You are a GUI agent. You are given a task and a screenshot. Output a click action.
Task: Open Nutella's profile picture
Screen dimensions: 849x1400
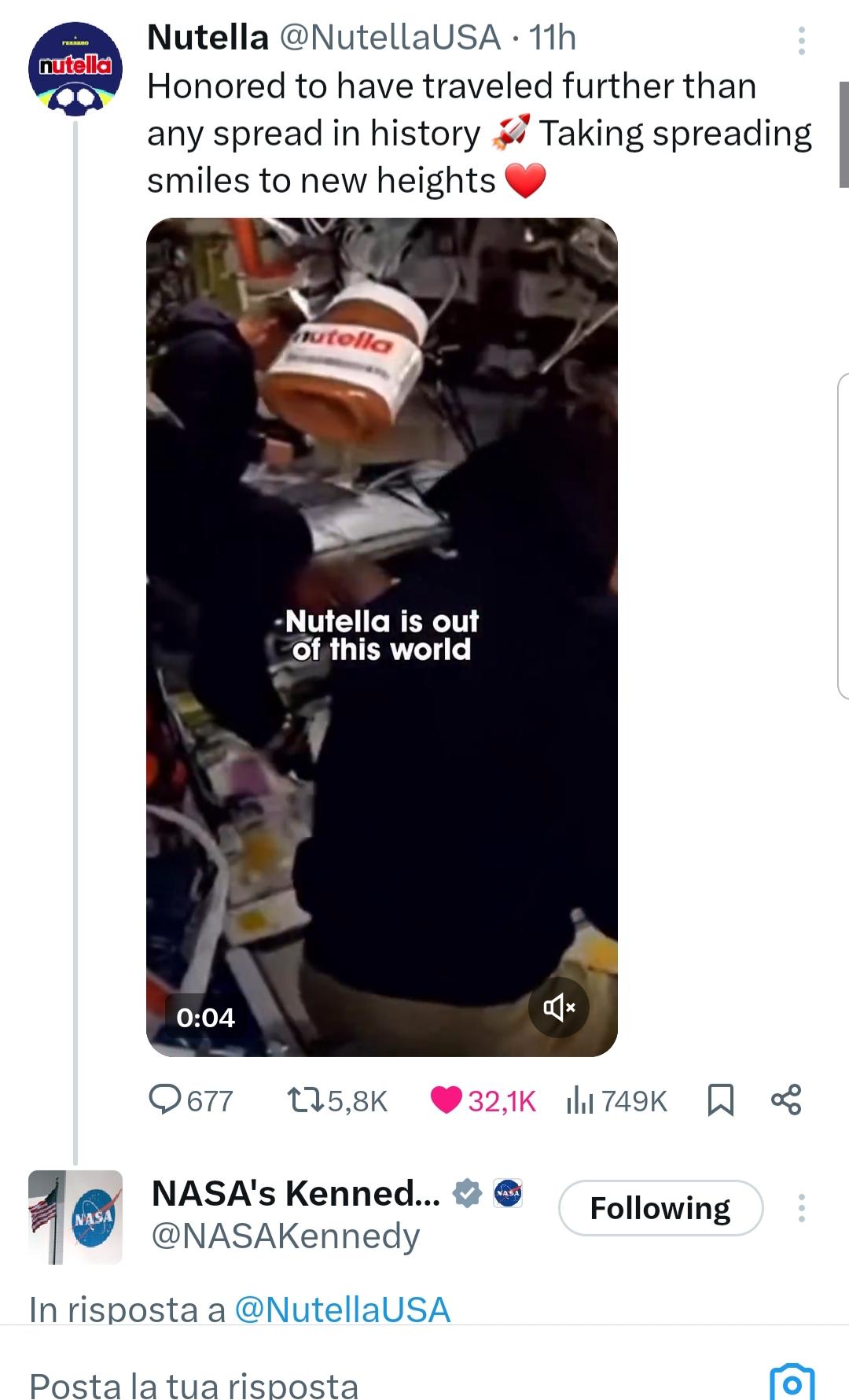75,70
